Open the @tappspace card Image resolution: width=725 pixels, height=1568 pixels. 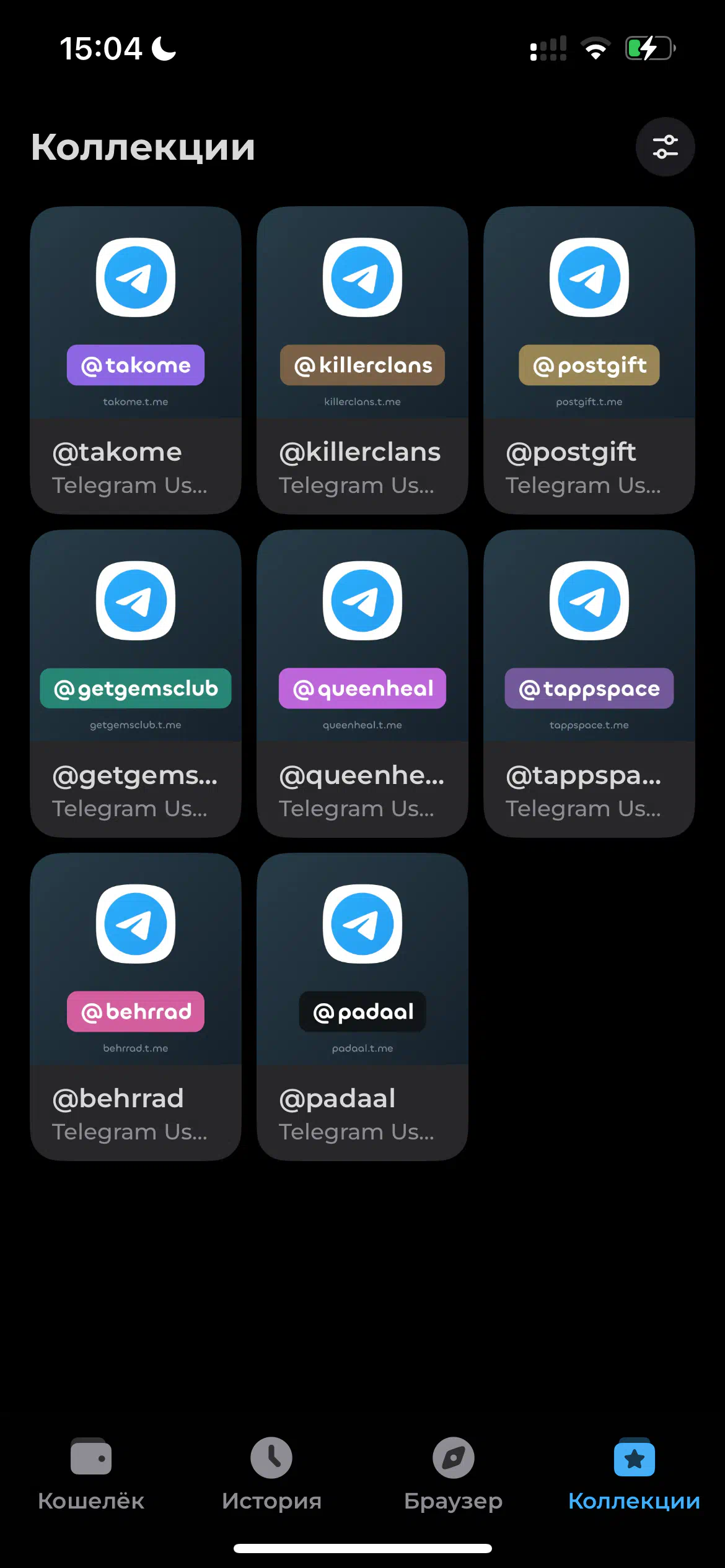[589, 683]
